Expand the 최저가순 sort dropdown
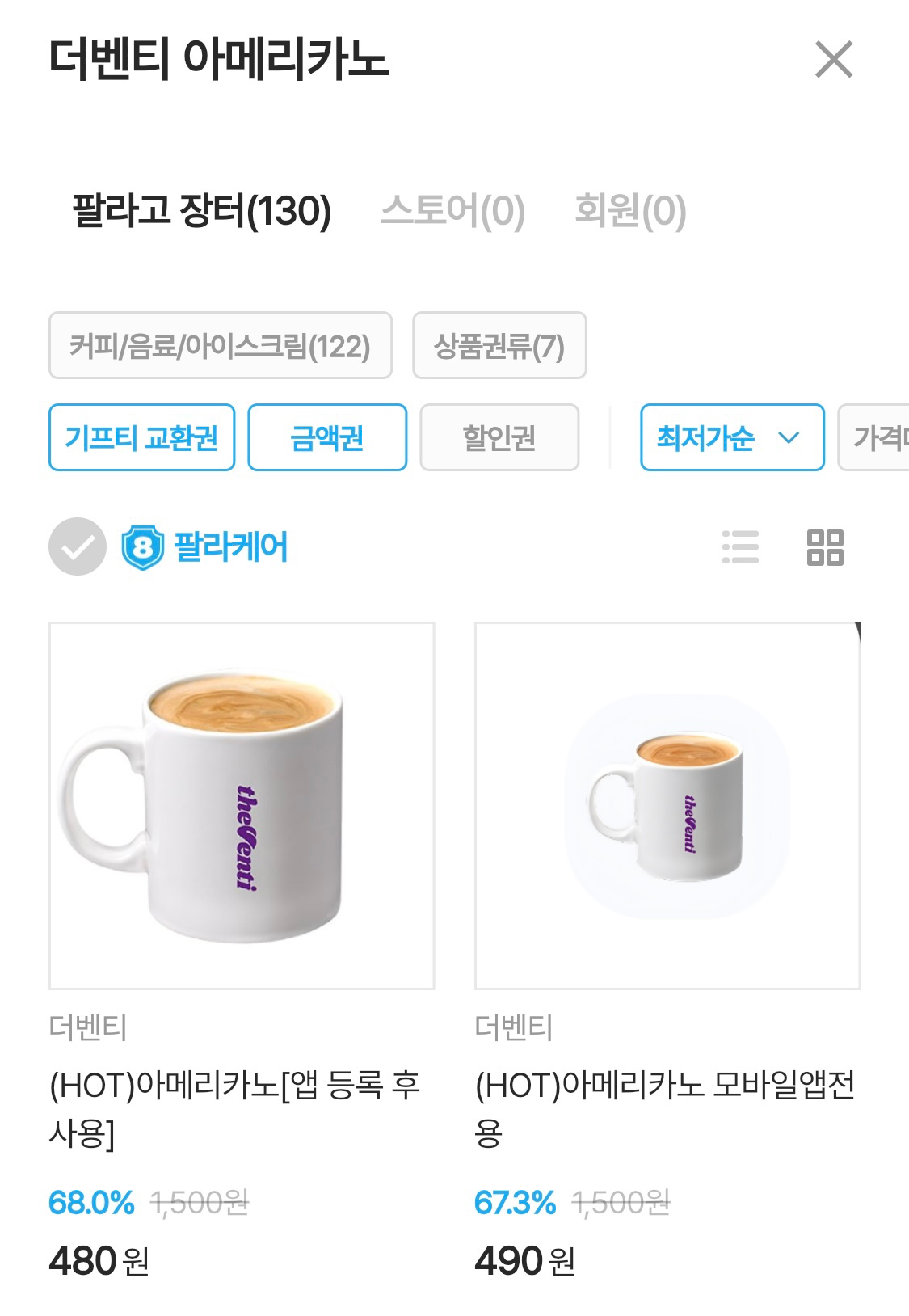The image size is (909, 1316). 731,437
